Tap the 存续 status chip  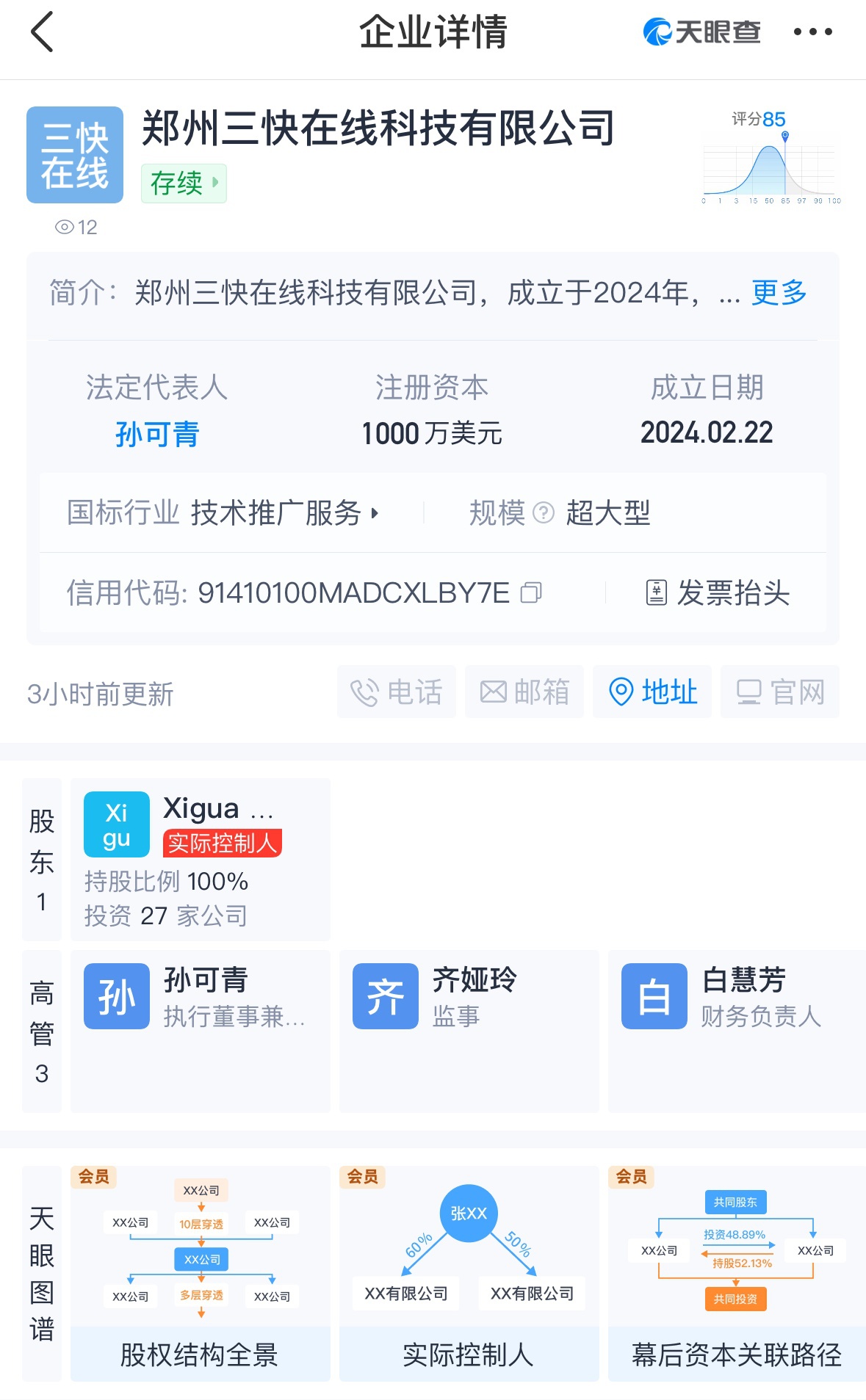pos(184,183)
